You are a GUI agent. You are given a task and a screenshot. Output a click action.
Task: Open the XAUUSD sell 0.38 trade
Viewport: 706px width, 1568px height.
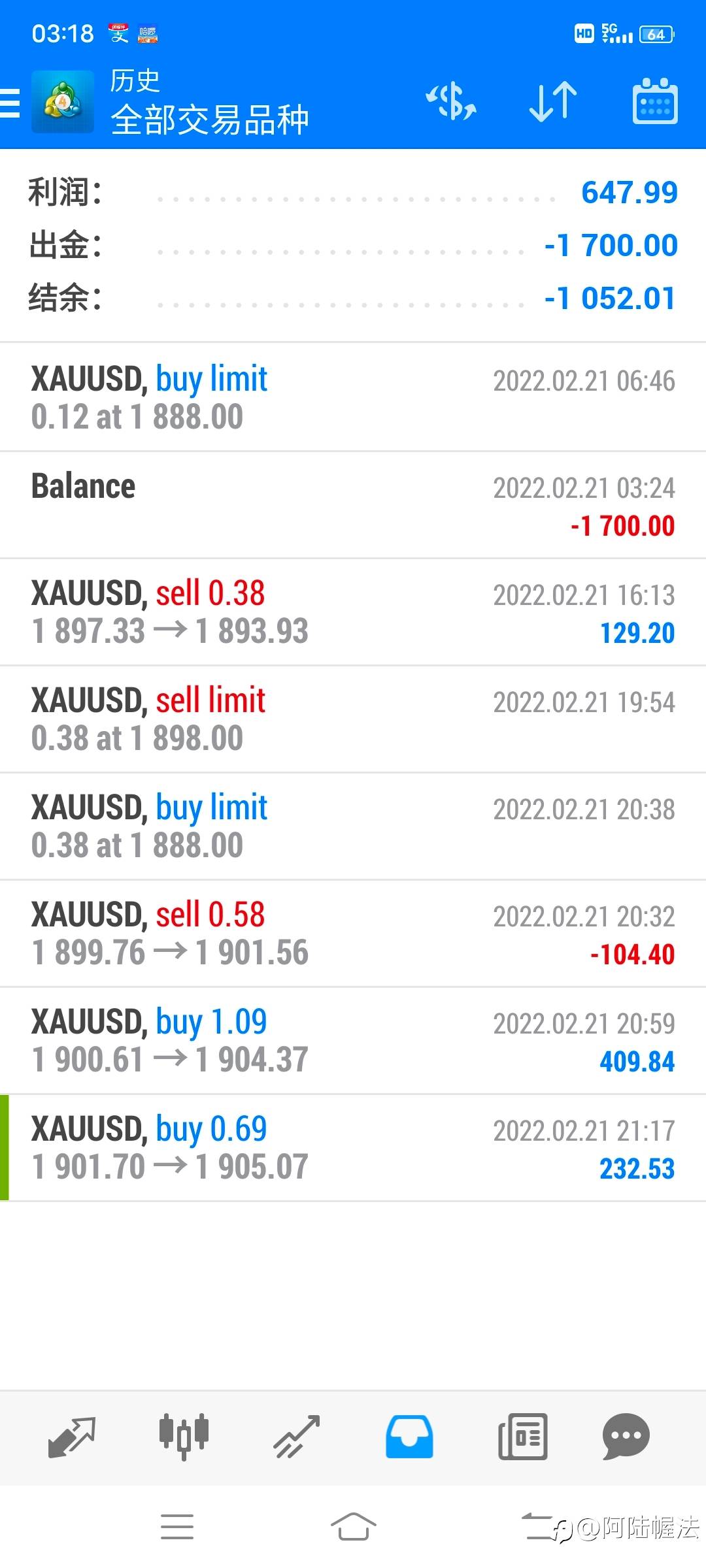[x=353, y=612]
